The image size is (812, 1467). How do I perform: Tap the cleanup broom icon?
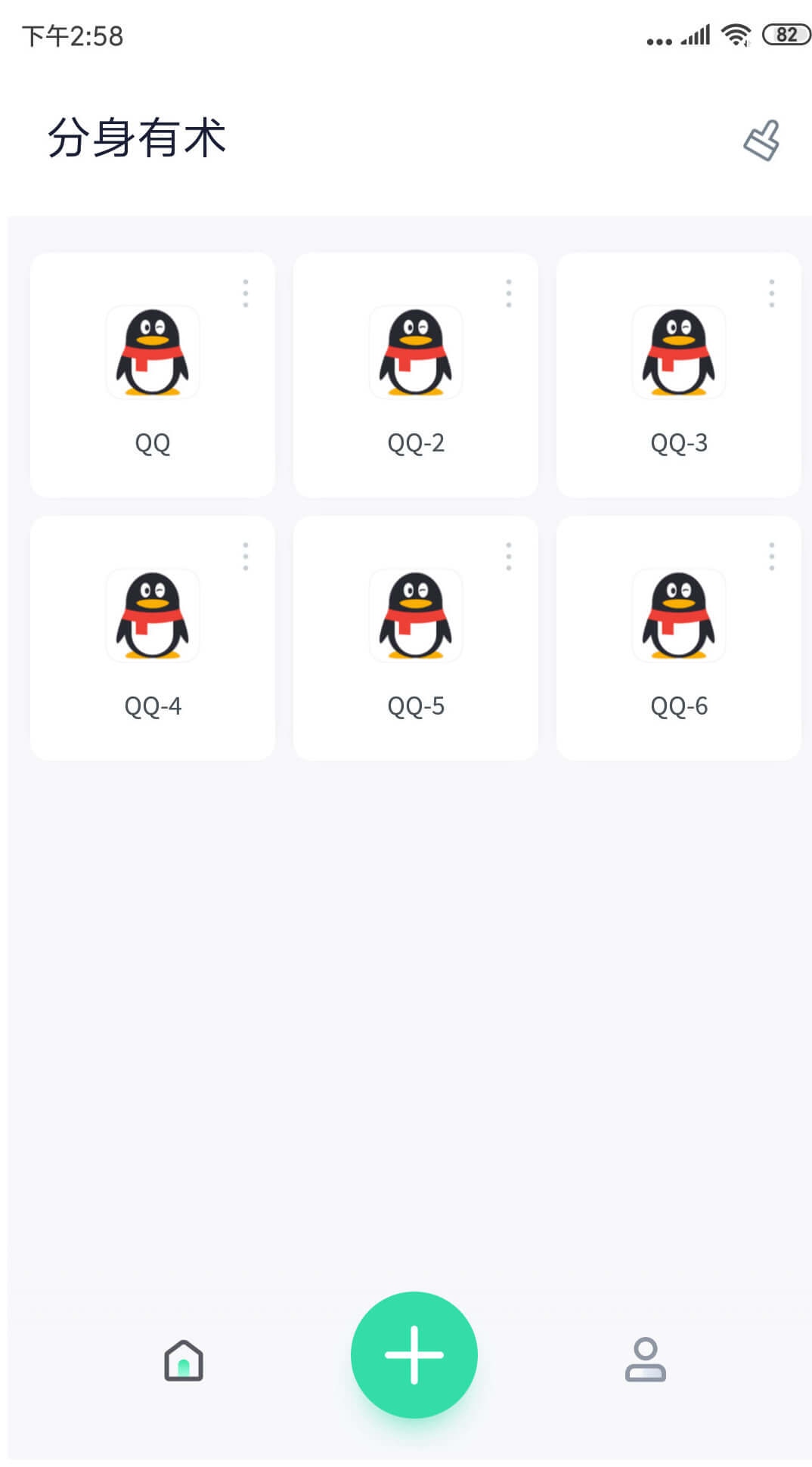tap(762, 140)
